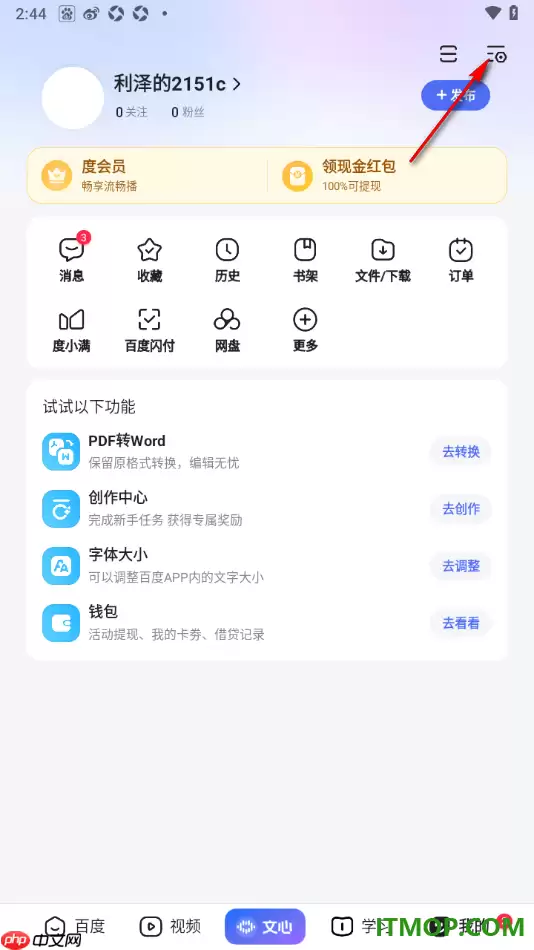Open 文件/下载 files and downloads
Viewport: 534px width, 950px height.
pos(382,260)
